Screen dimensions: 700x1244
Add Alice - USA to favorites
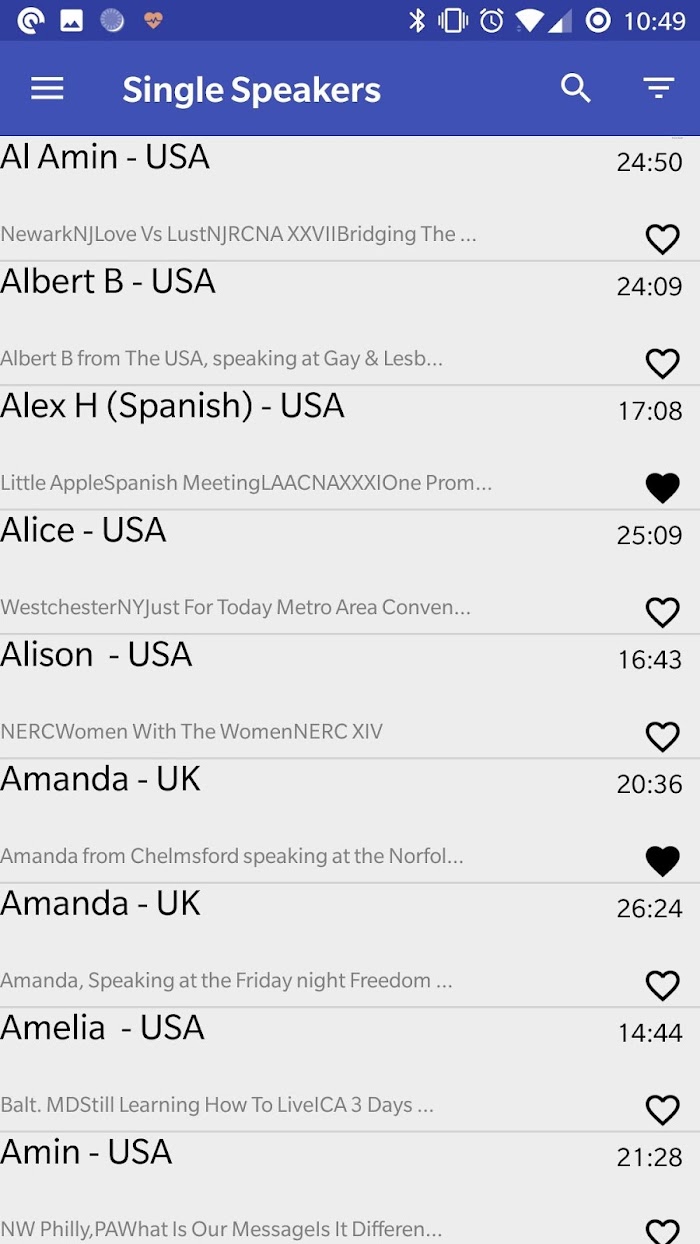pyautogui.click(x=662, y=612)
